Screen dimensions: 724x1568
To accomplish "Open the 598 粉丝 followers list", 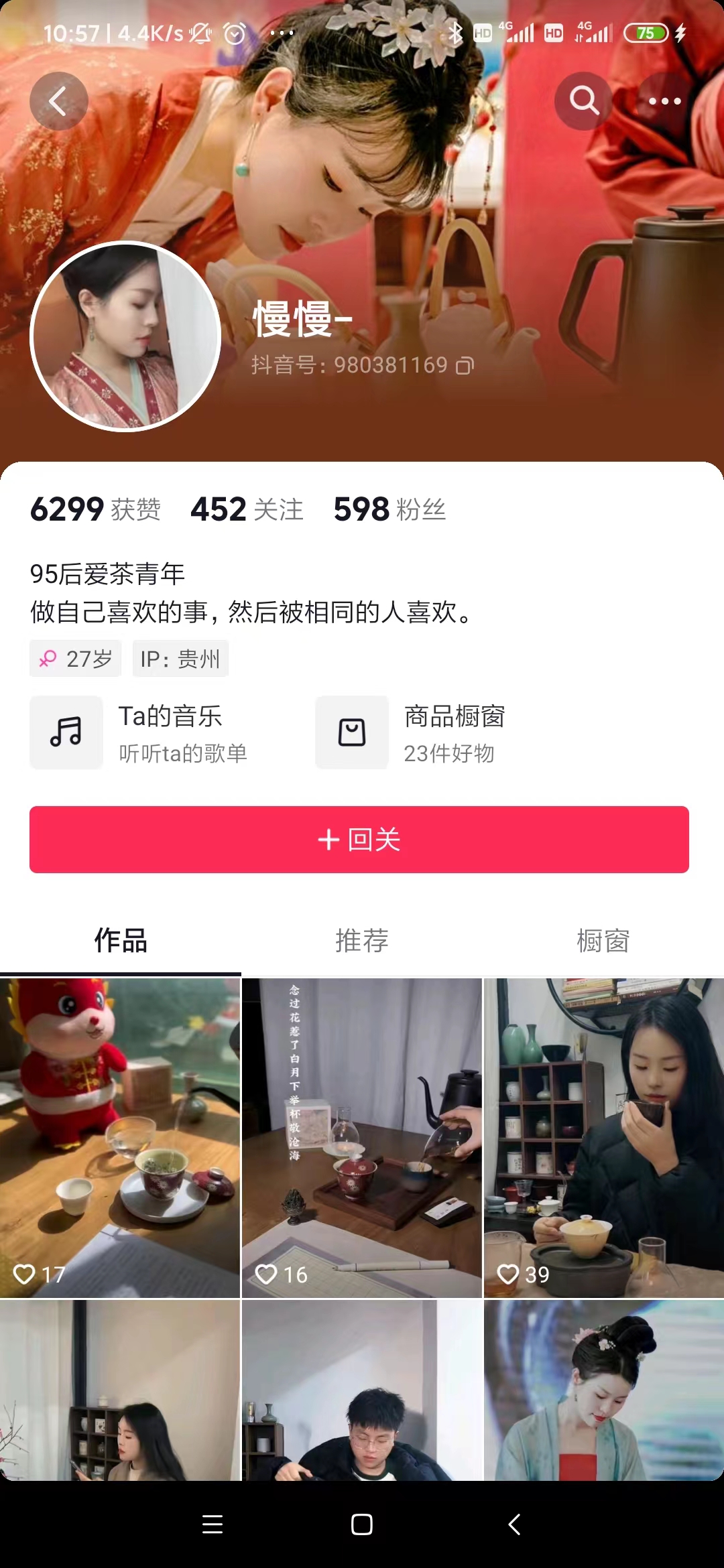I will 389,509.
